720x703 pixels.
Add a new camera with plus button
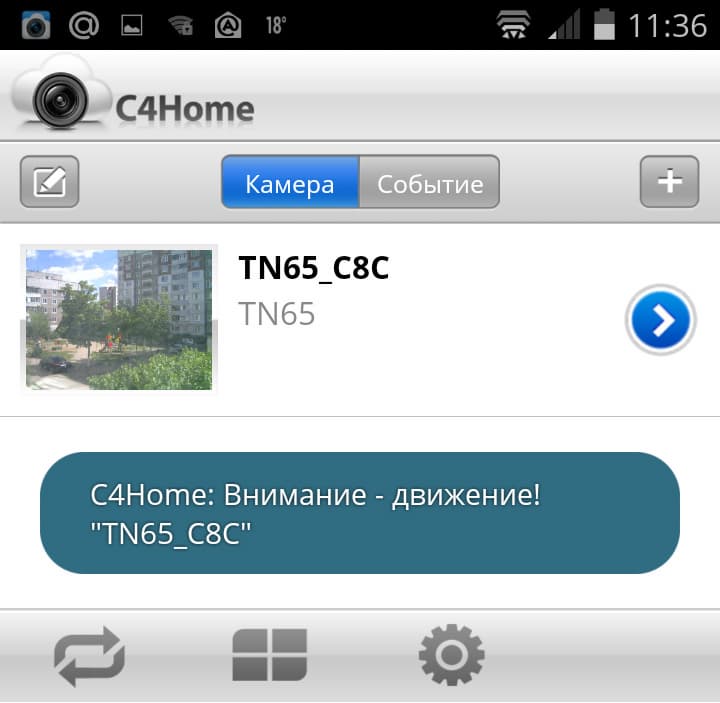[669, 182]
